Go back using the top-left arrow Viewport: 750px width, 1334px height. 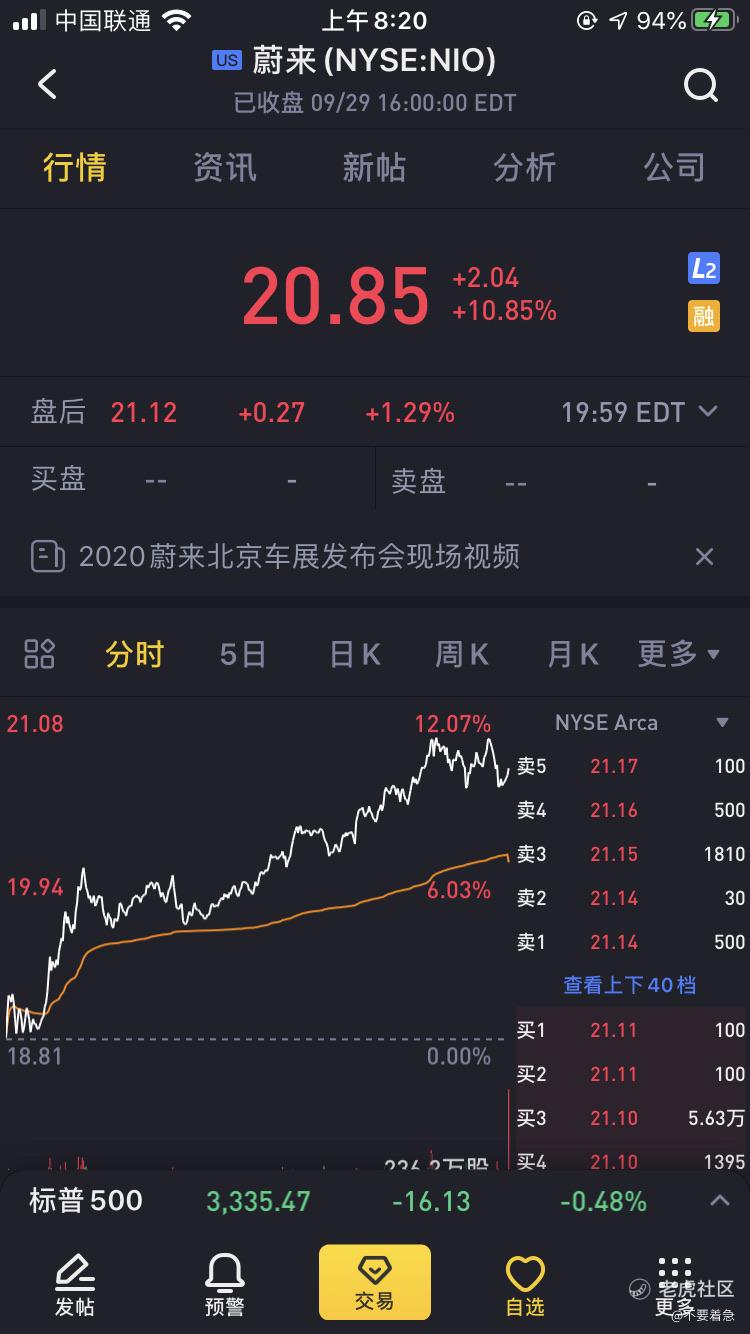point(48,85)
